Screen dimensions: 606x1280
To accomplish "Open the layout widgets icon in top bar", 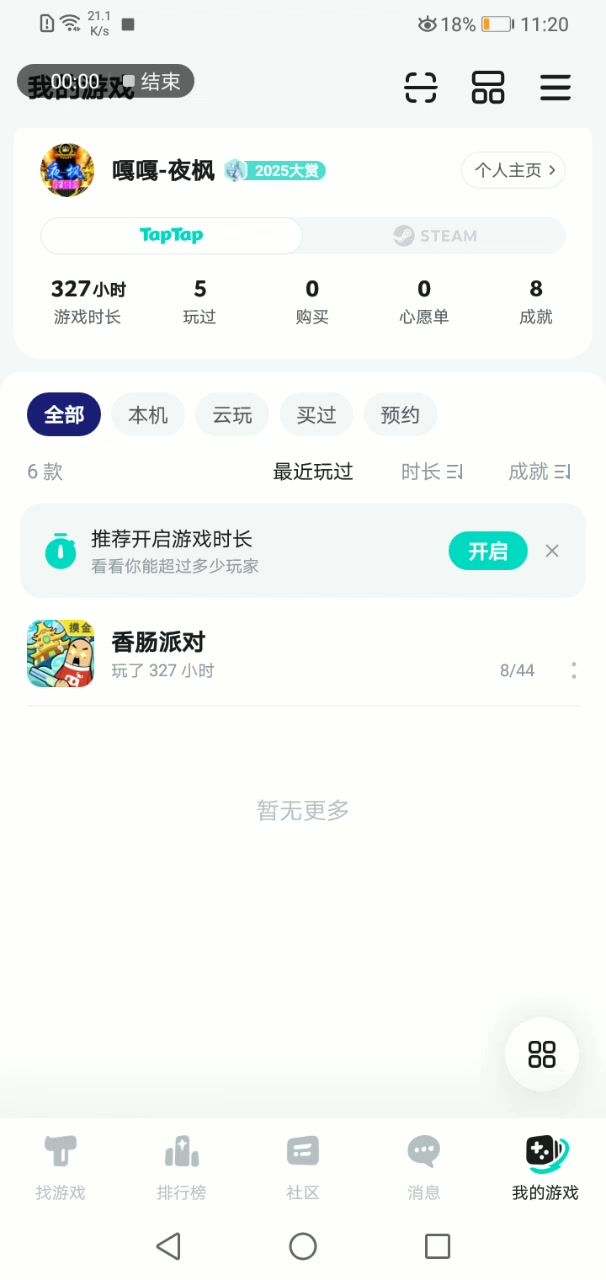I will point(488,87).
